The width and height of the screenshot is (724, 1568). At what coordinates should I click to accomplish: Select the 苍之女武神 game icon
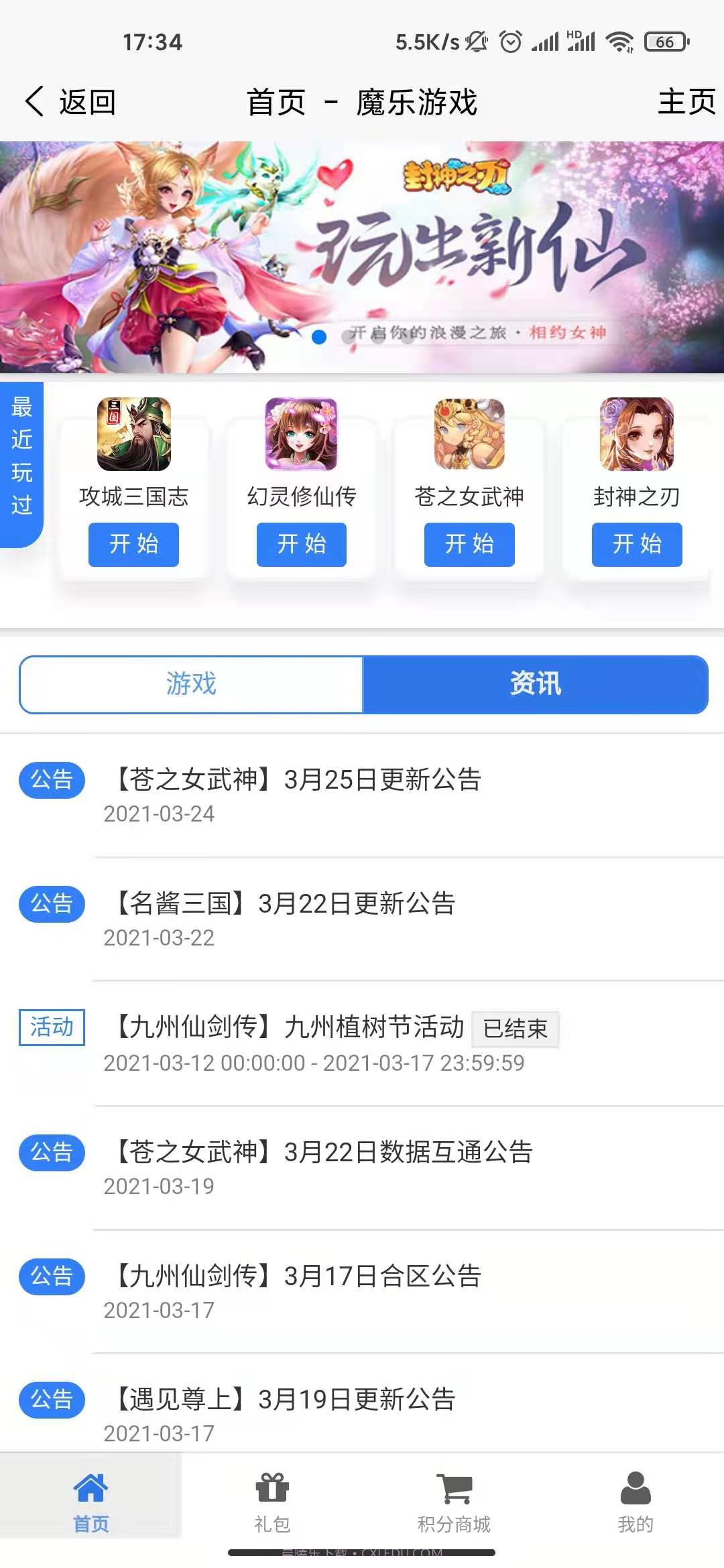coord(469,436)
